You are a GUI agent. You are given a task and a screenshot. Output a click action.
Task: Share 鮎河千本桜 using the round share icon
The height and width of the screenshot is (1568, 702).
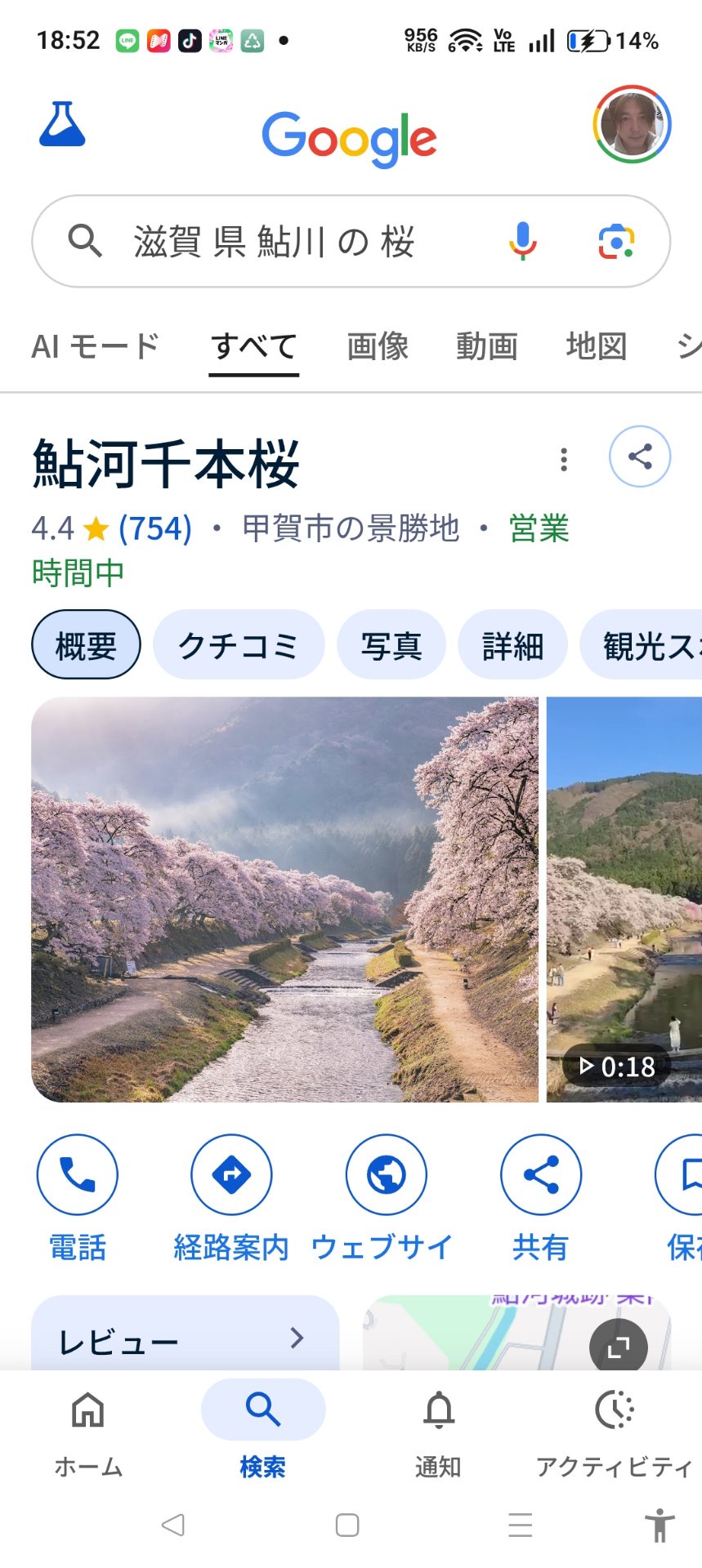pyautogui.click(x=640, y=457)
